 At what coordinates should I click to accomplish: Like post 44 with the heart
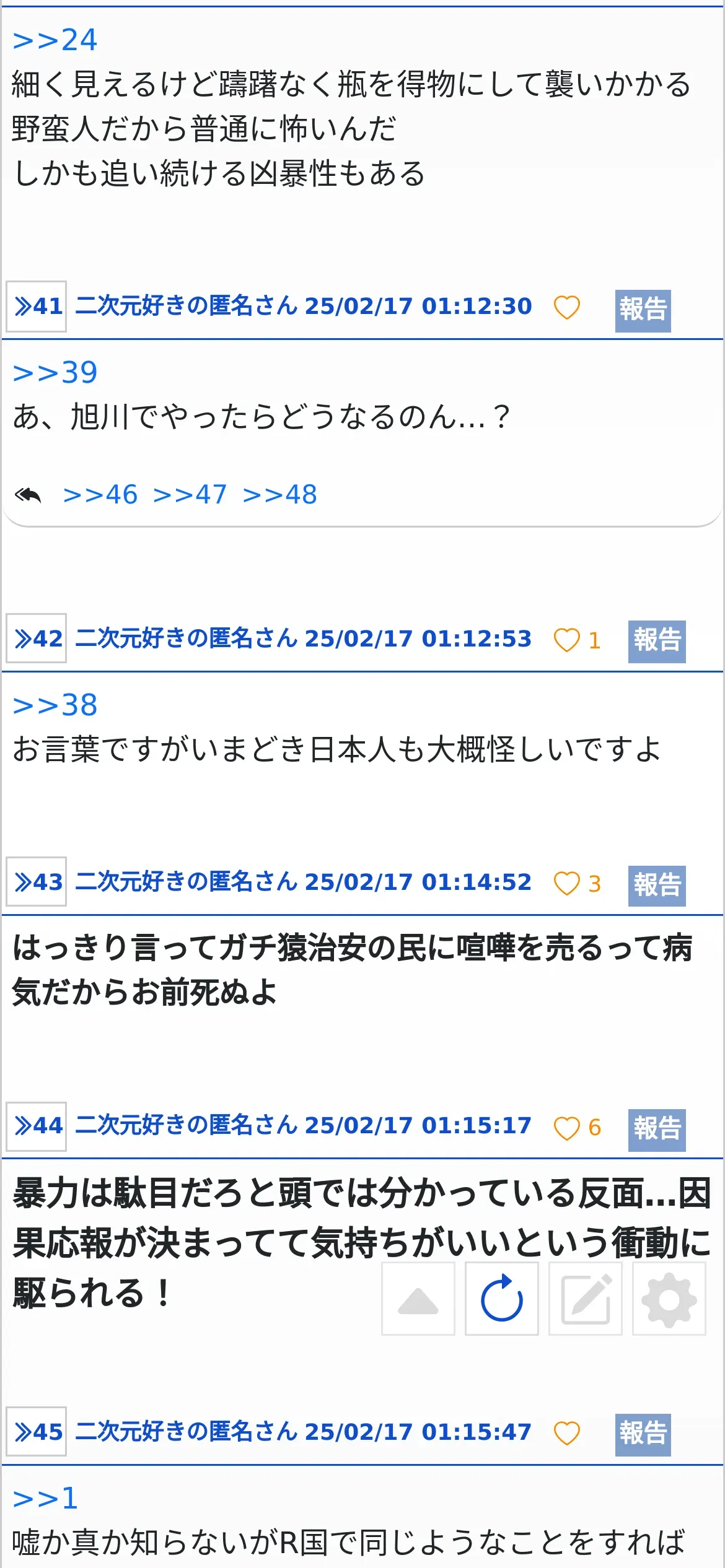coord(566,1128)
